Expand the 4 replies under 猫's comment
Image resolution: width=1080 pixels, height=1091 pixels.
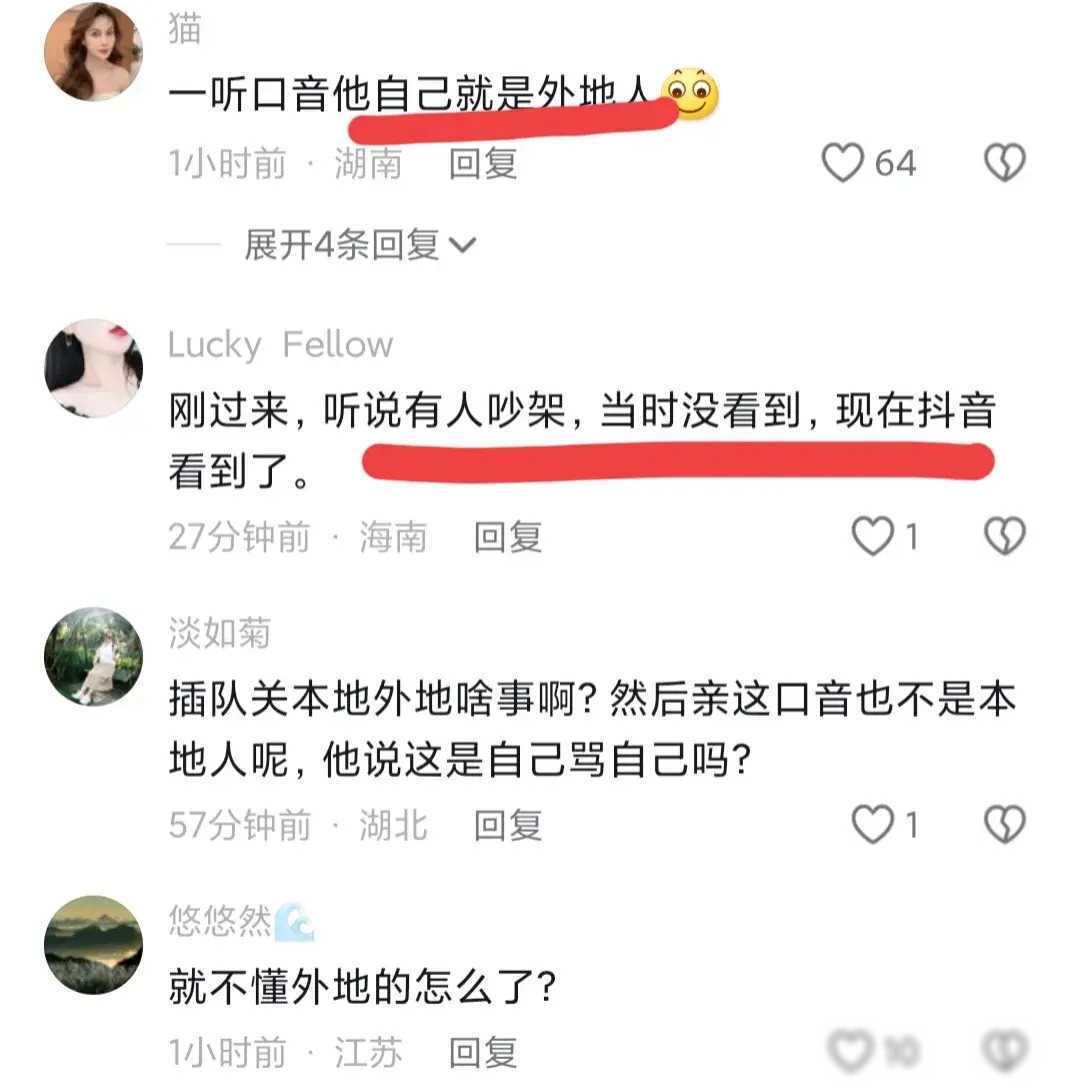(x=360, y=244)
